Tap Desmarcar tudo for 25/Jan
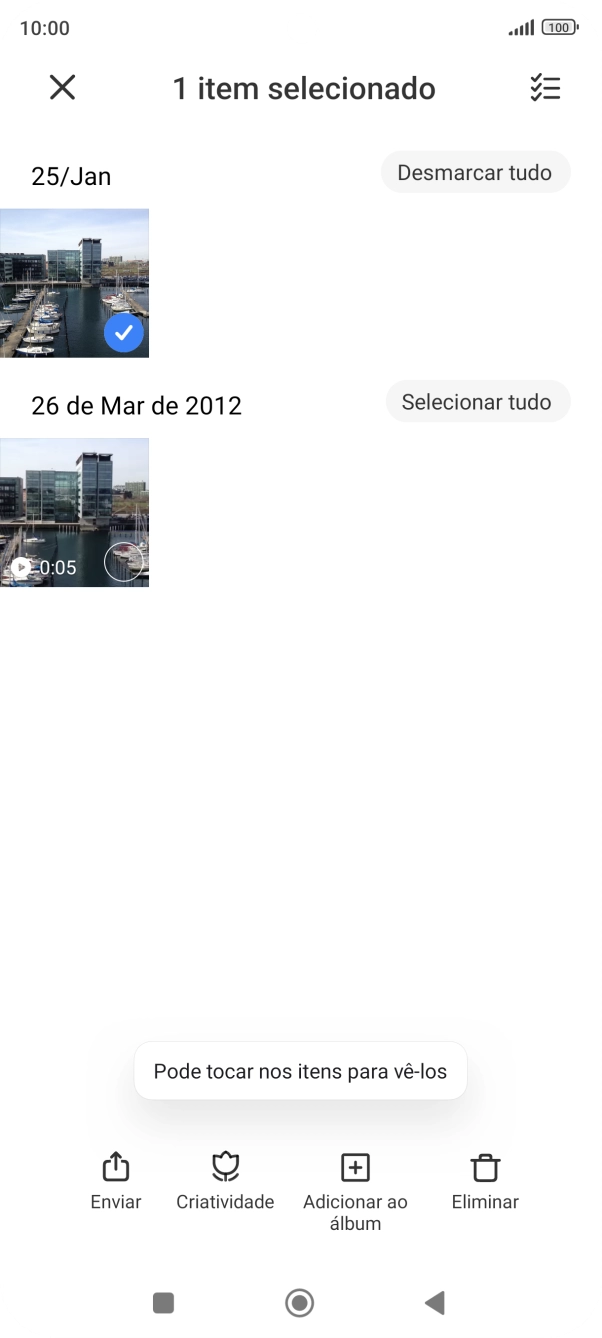Screen dimensions: 602x1338 474,173
